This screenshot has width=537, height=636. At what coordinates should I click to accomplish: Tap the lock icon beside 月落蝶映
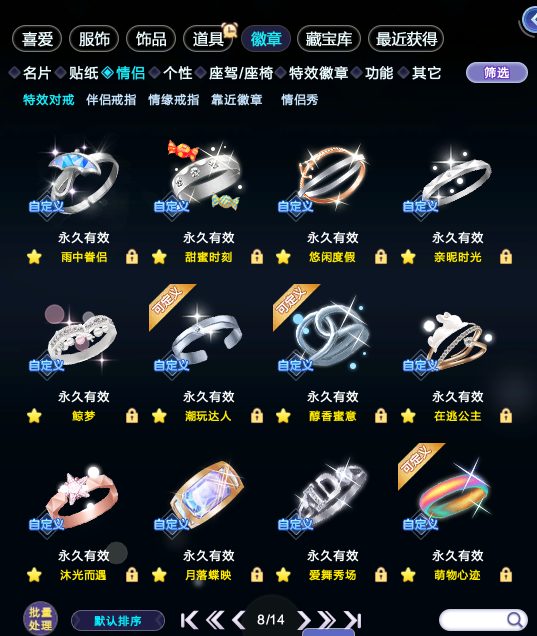coord(256,575)
